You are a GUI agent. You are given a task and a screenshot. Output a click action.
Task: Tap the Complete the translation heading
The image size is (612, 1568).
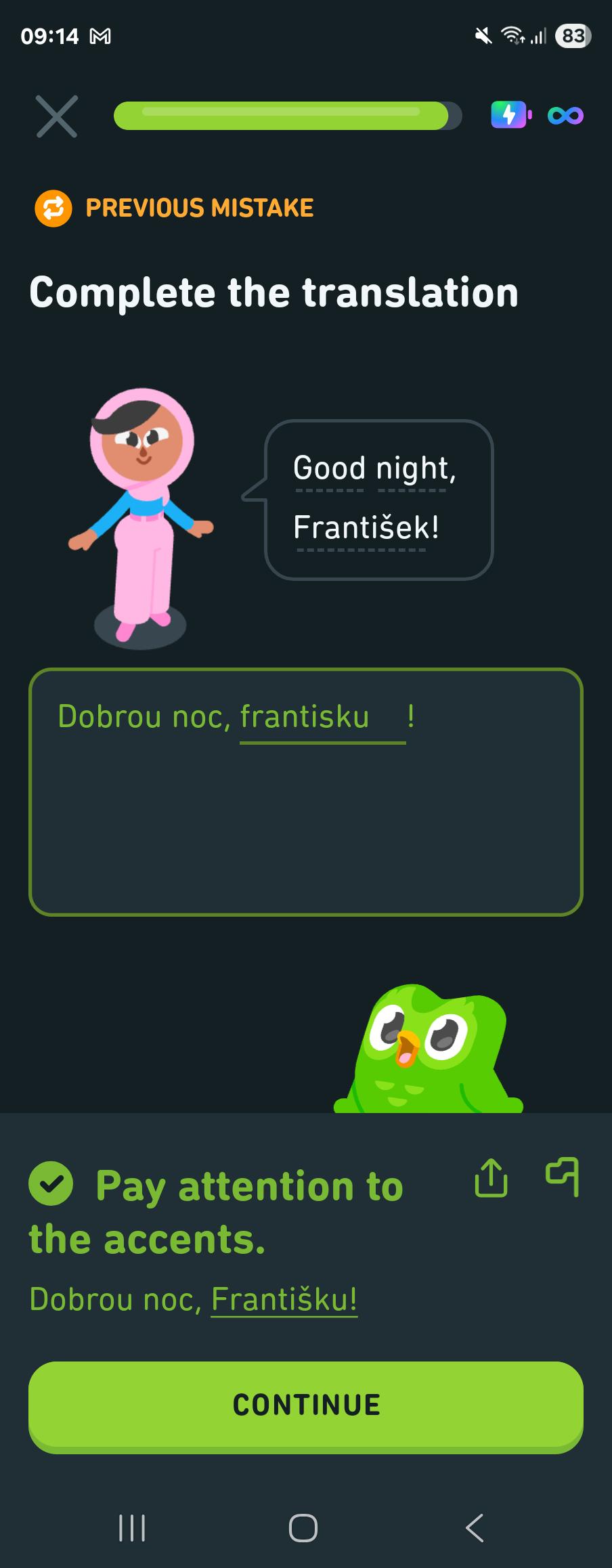tap(276, 294)
